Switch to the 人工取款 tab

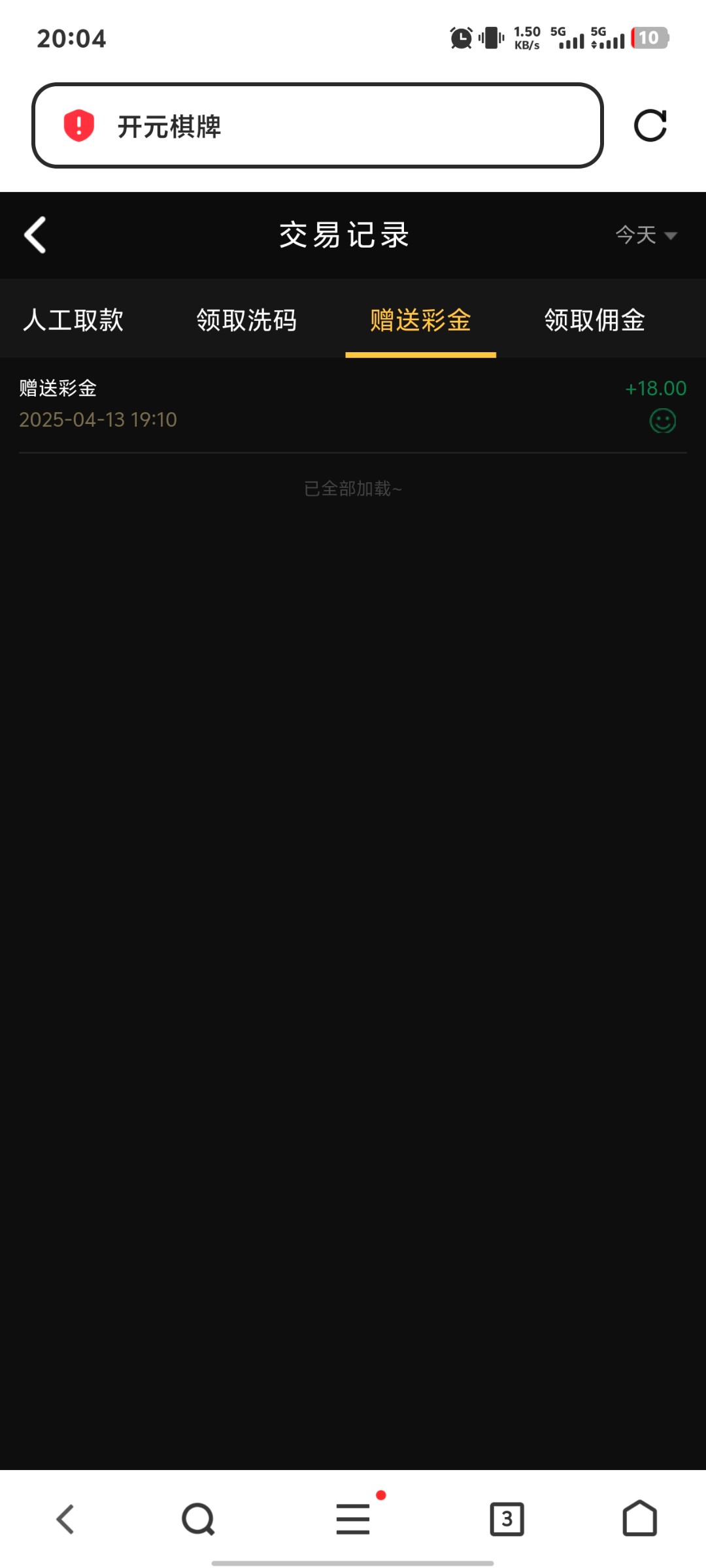click(73, 320)
